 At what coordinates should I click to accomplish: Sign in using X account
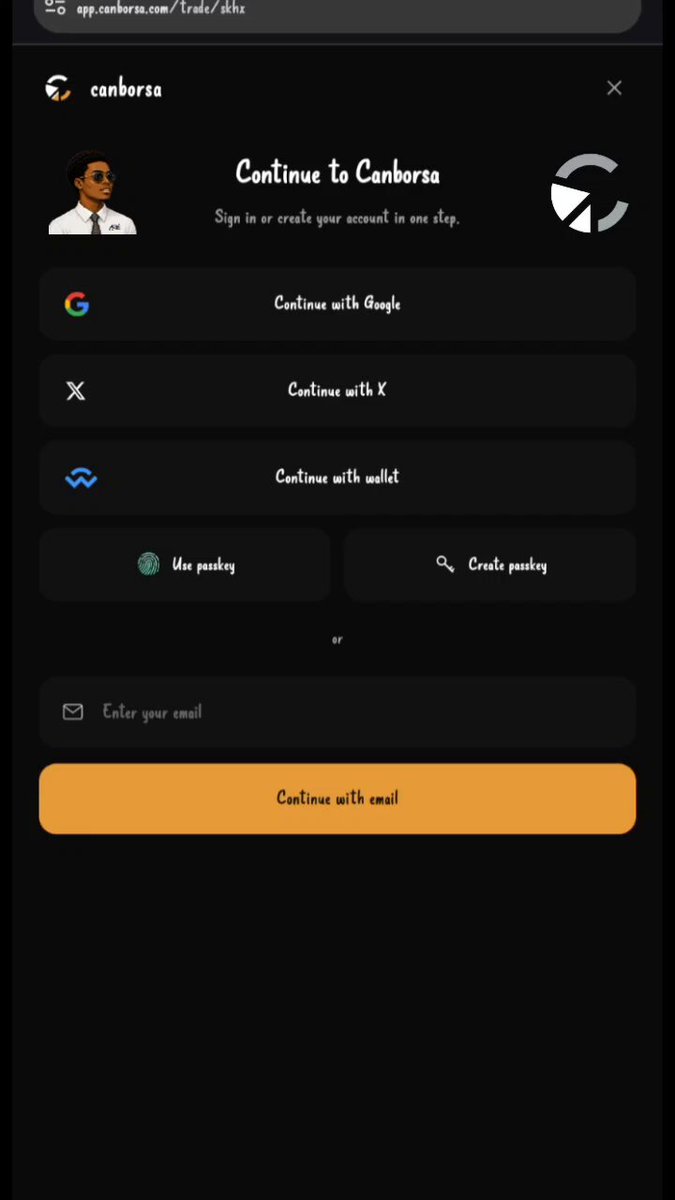coord(337,391)
